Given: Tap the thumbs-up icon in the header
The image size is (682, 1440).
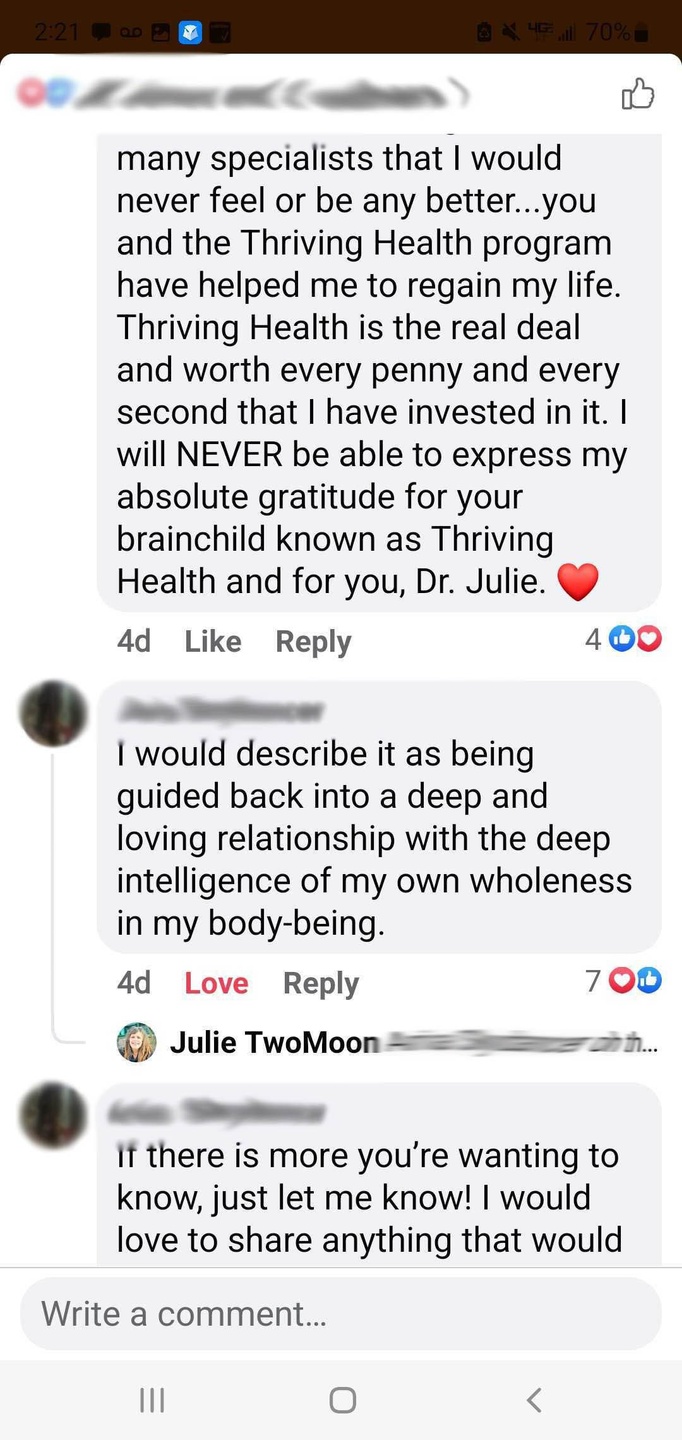Looking at the screenshot, I should pyautogui.click(x=637, y=94).
